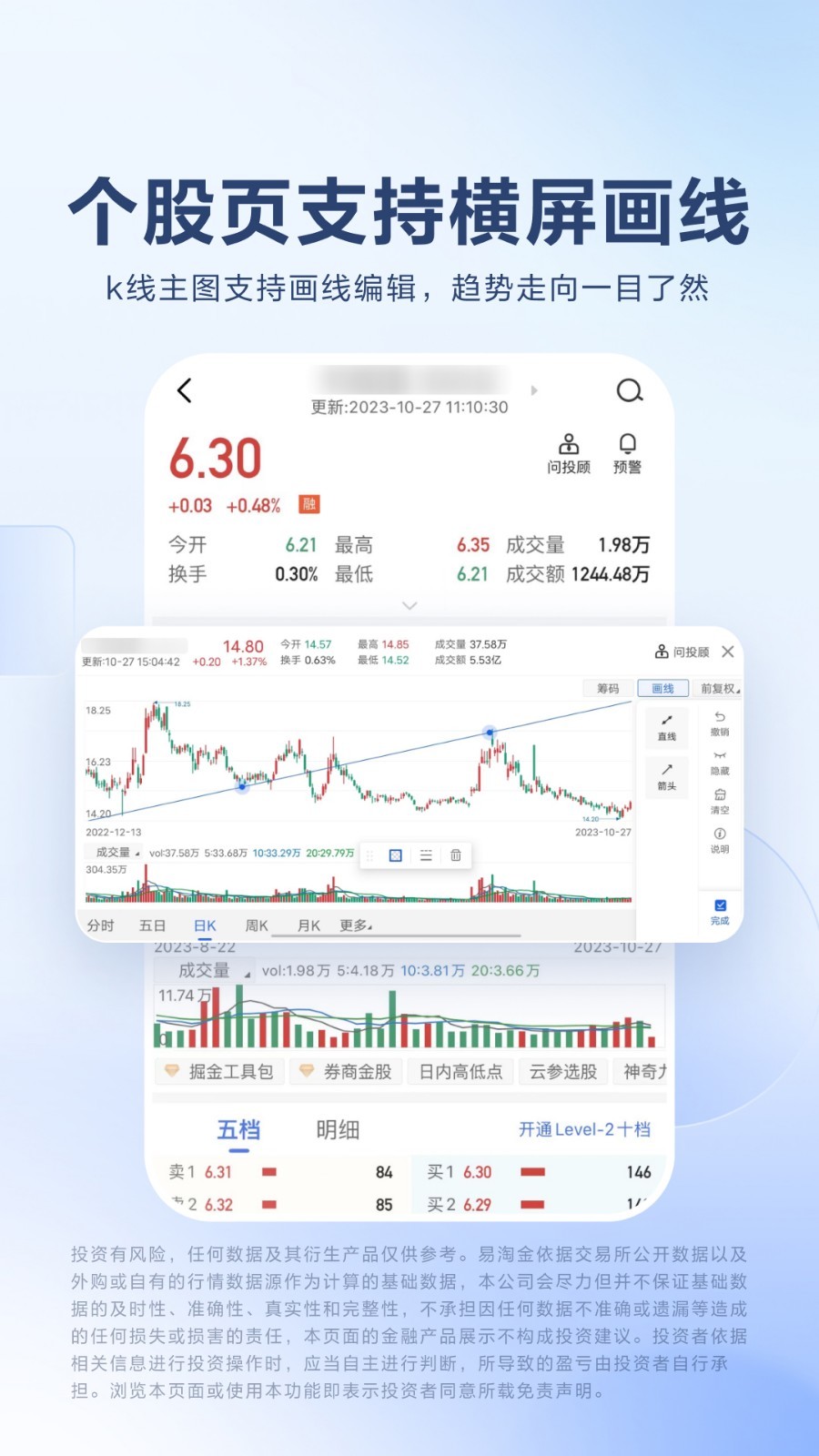Select the line style icon in floating toolbar

point(426,856)
